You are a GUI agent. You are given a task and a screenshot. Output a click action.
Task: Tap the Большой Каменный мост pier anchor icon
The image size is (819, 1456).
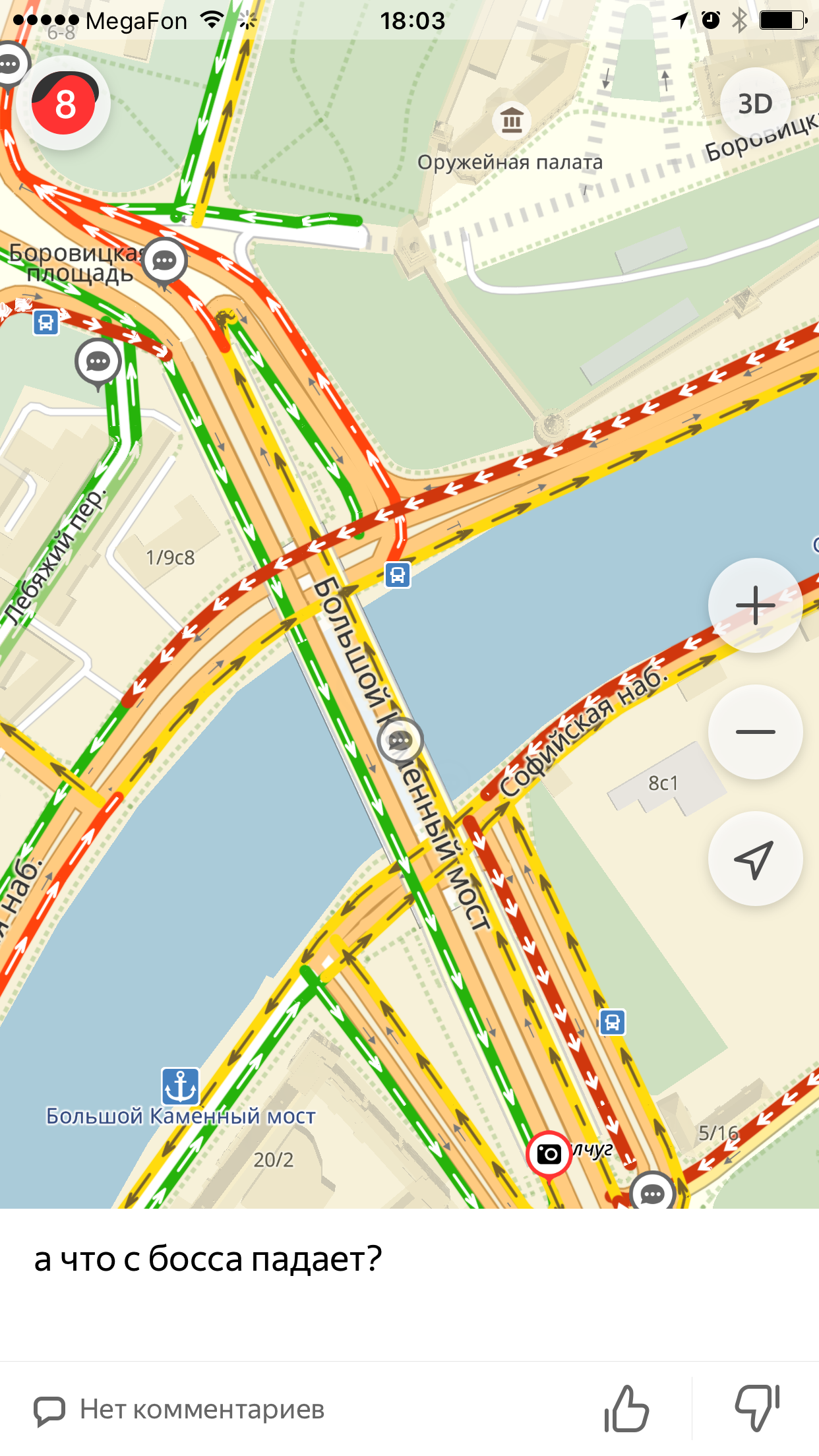[x=180, y=1086]
